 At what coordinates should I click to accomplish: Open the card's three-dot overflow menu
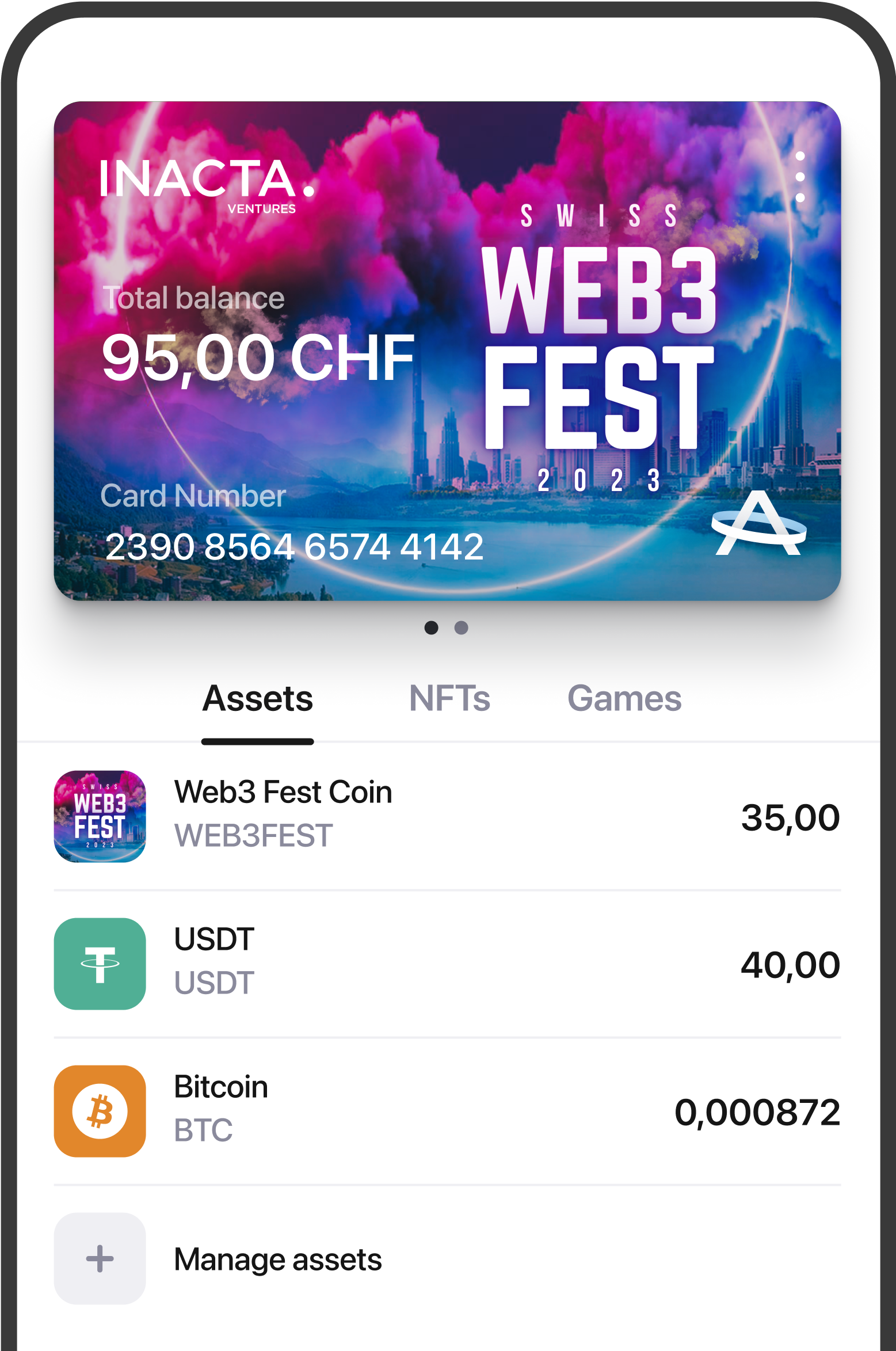(799, 177)
